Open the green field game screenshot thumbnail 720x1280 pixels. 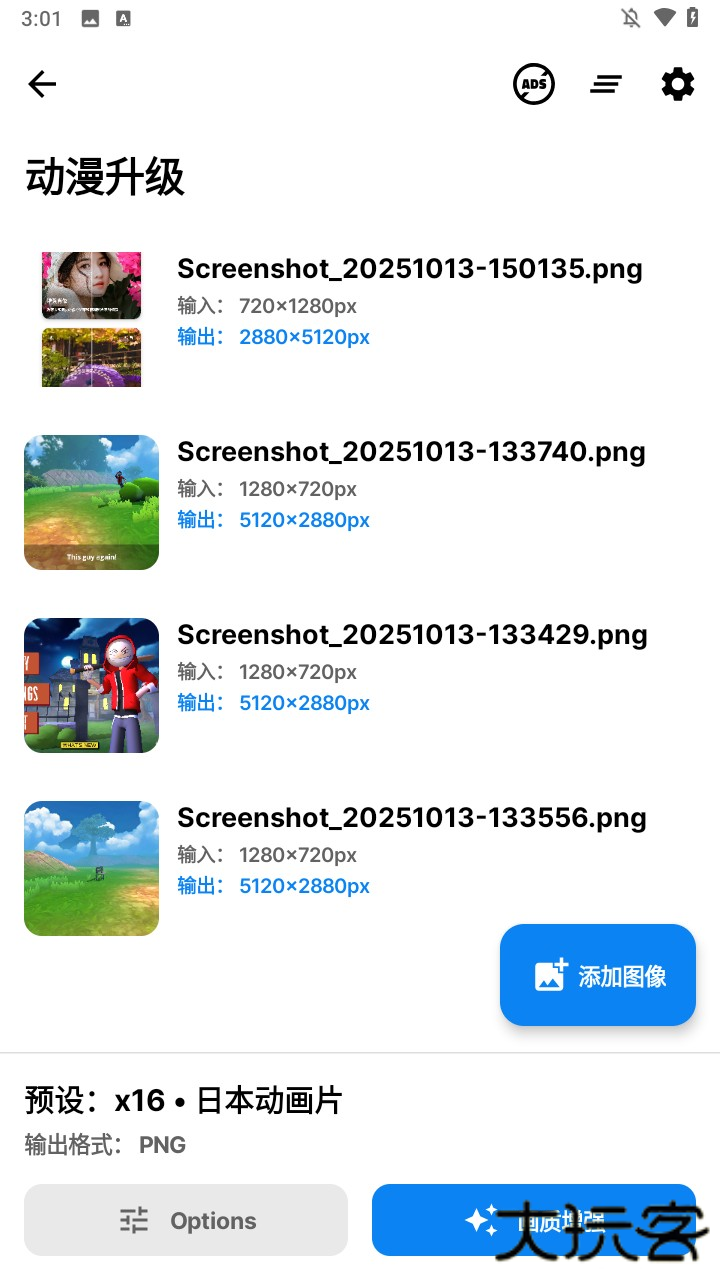(x=91, y=502)
